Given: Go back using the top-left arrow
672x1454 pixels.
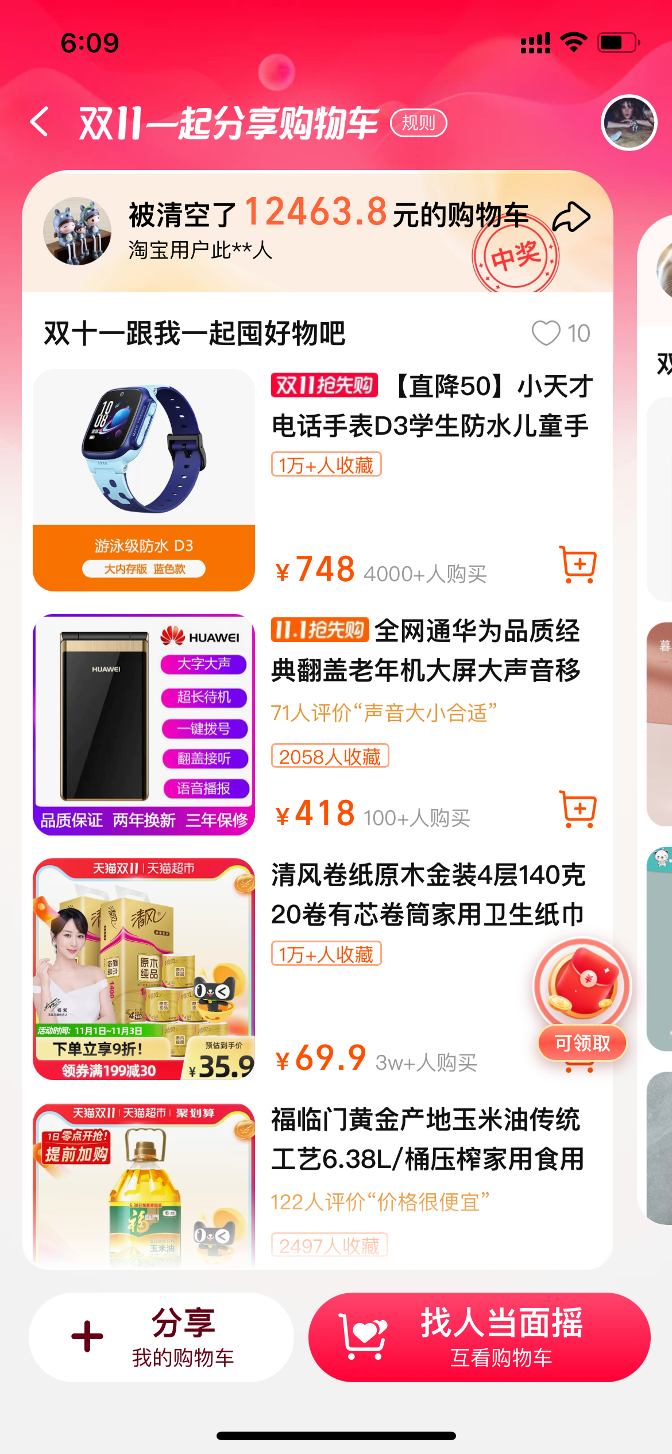Looking at the screenshot, I should coord(39,123).
